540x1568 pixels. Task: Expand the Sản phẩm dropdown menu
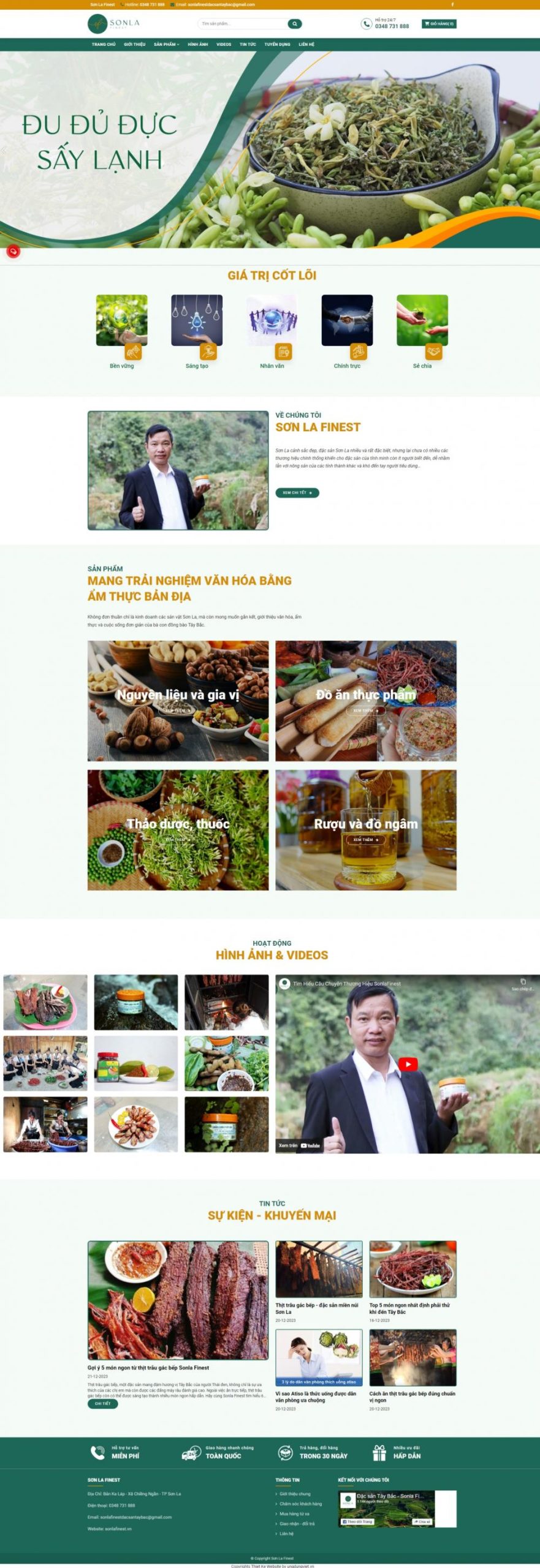pos(166,45)
